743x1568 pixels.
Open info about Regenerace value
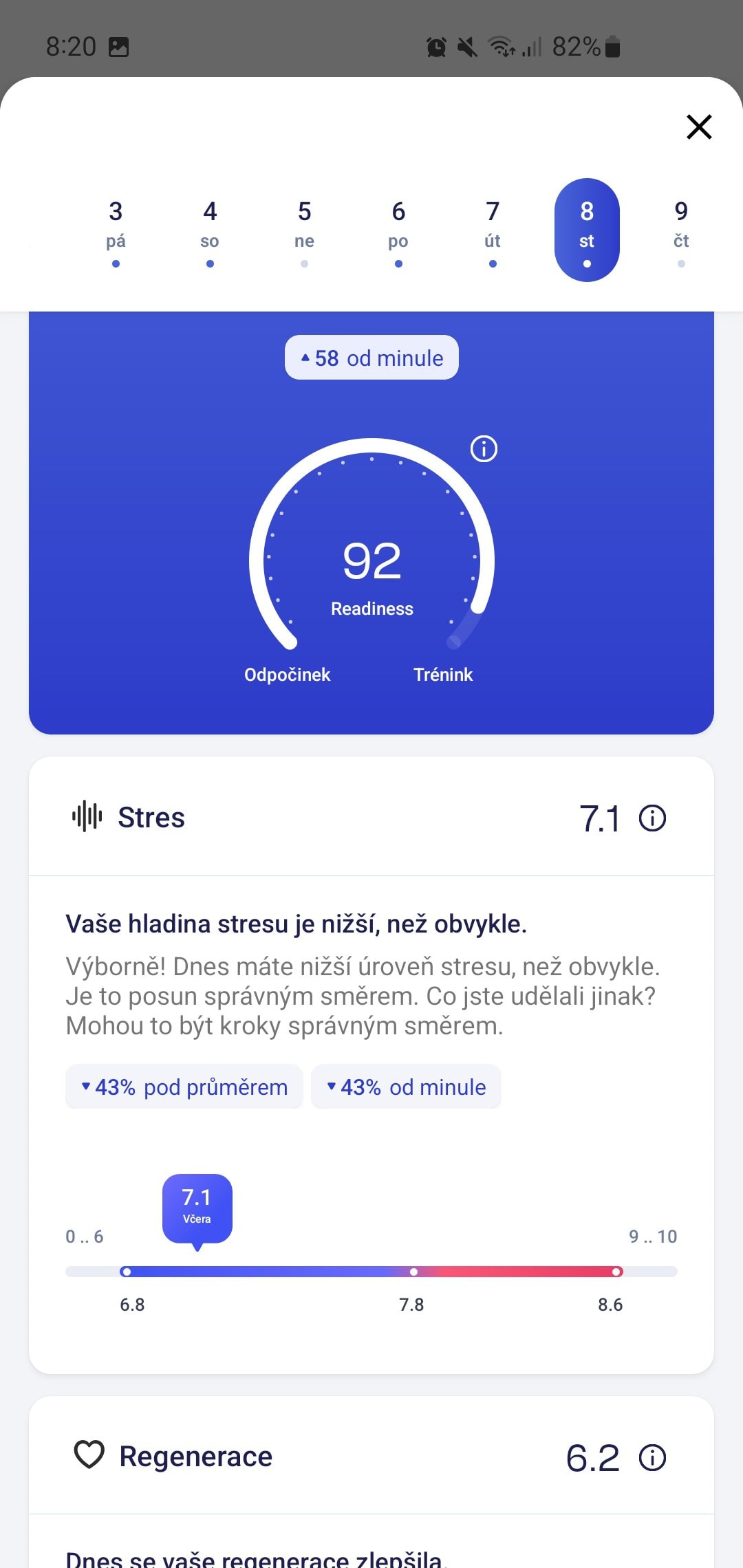(652, 1457)
